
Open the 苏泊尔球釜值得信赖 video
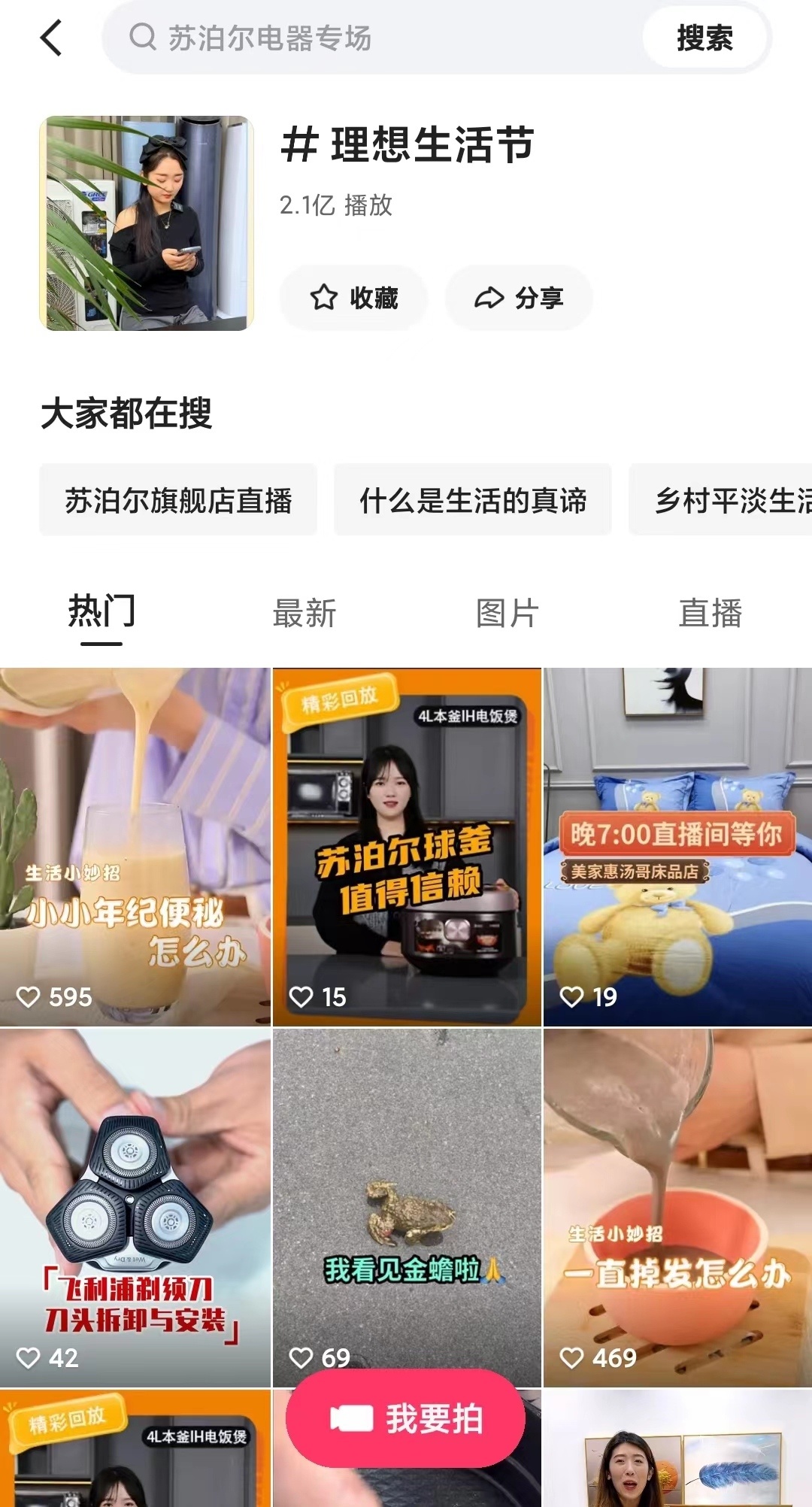pyautogui.click(x=407, y=846)
